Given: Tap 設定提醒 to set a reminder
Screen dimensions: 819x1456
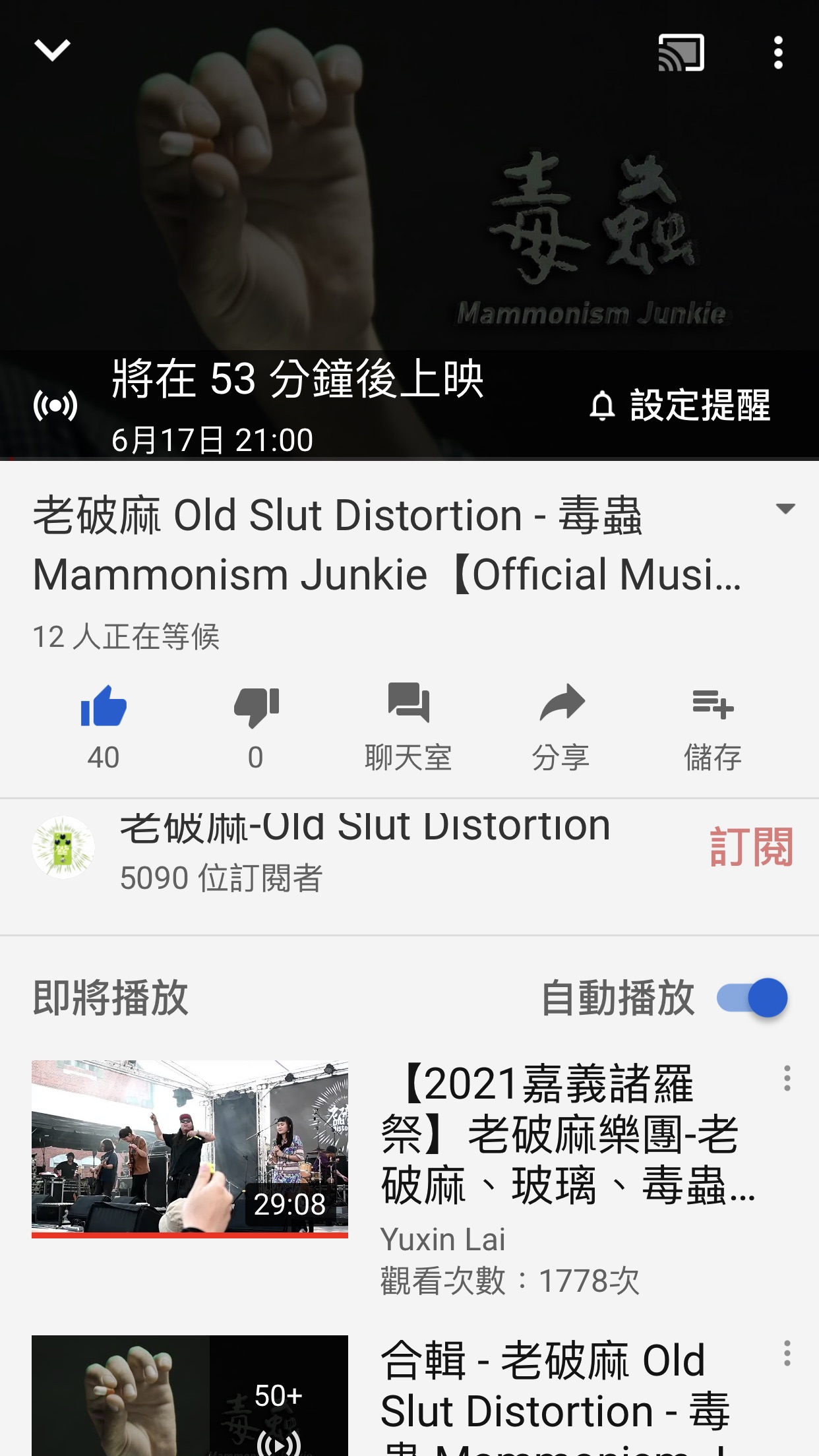Looking at the screenshot, I should tap(681, 405).
